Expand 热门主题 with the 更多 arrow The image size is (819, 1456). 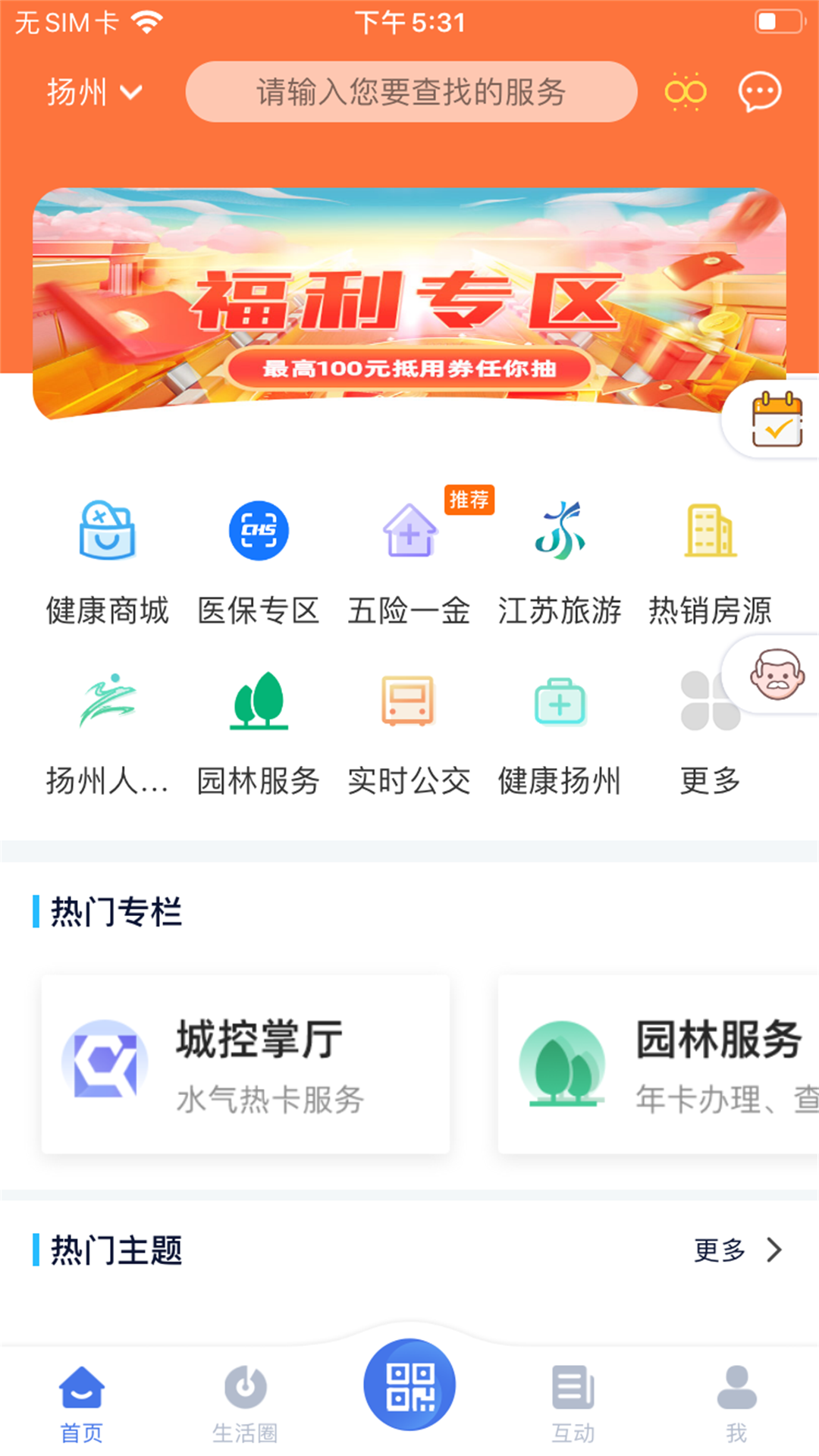tap(737, 1251)
